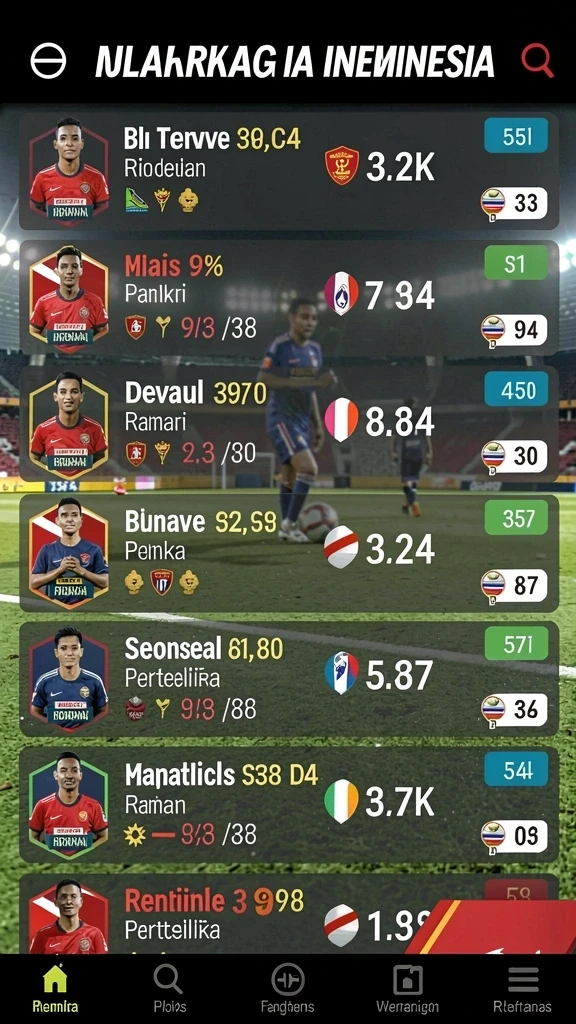This screenshot has width=576, height=1024.
Task: Open the search icon in the header
Action: coord(537,61)
